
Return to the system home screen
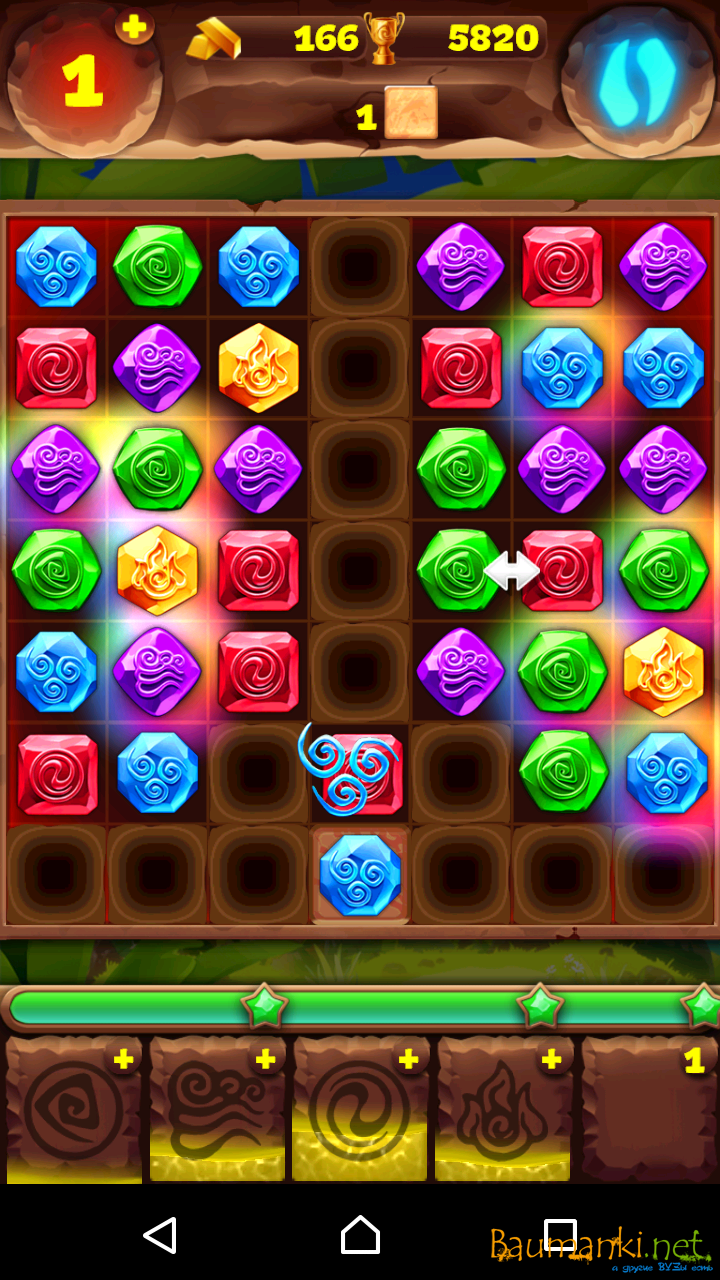[360, 1235]
